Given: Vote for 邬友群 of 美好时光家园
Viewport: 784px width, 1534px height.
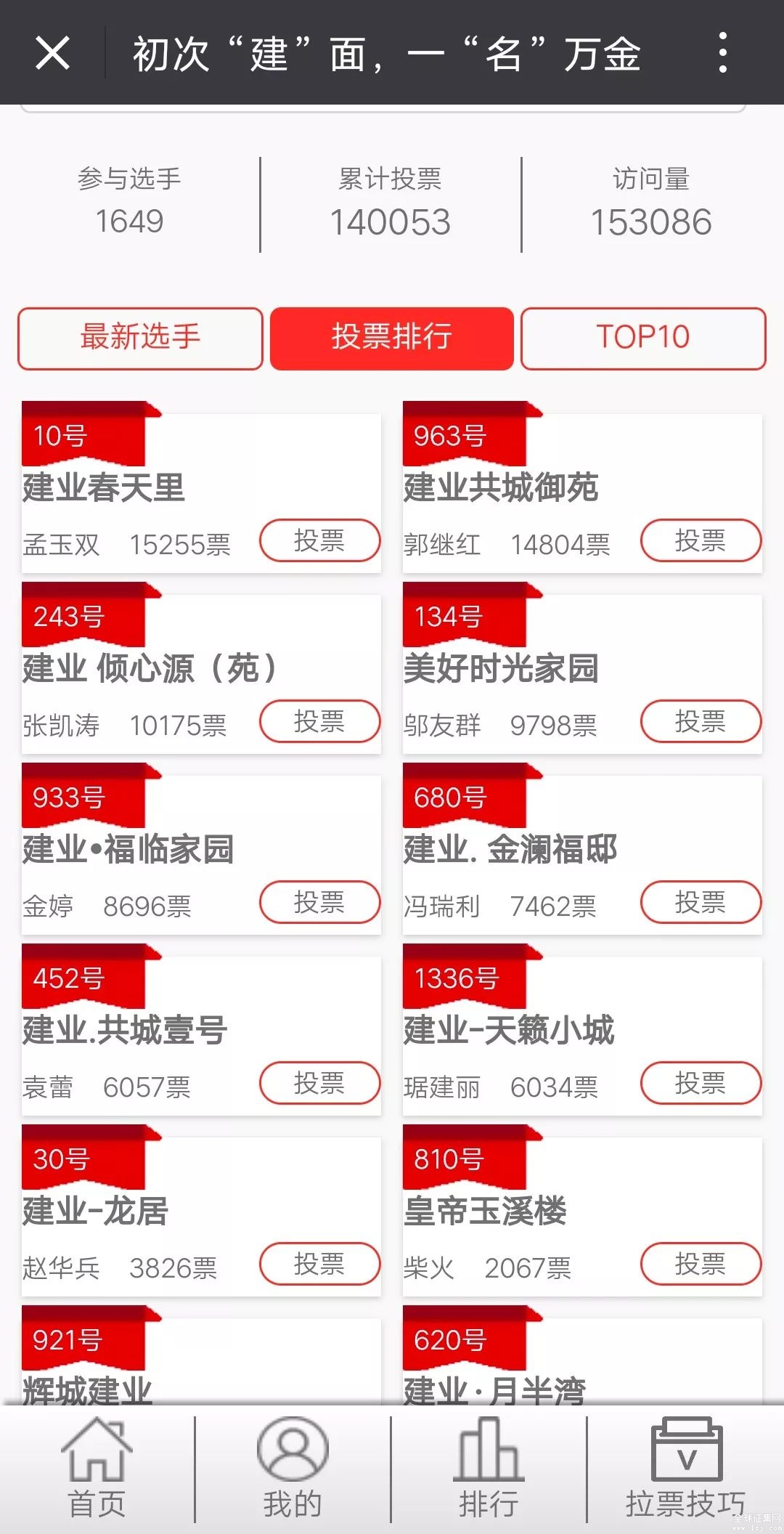Looking at the screenshot, I should tap(701, 721).
